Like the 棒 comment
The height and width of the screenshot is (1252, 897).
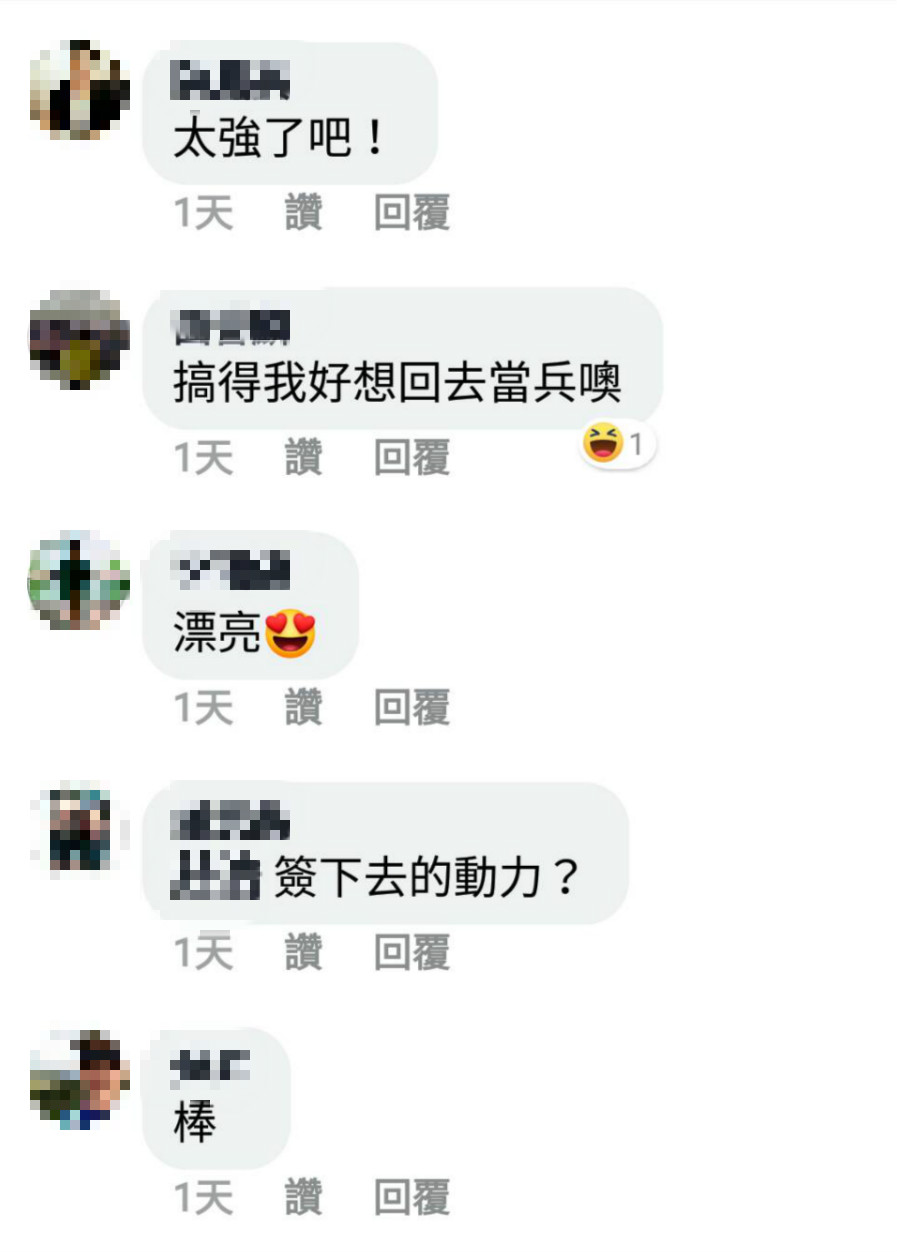point(303,1197)
